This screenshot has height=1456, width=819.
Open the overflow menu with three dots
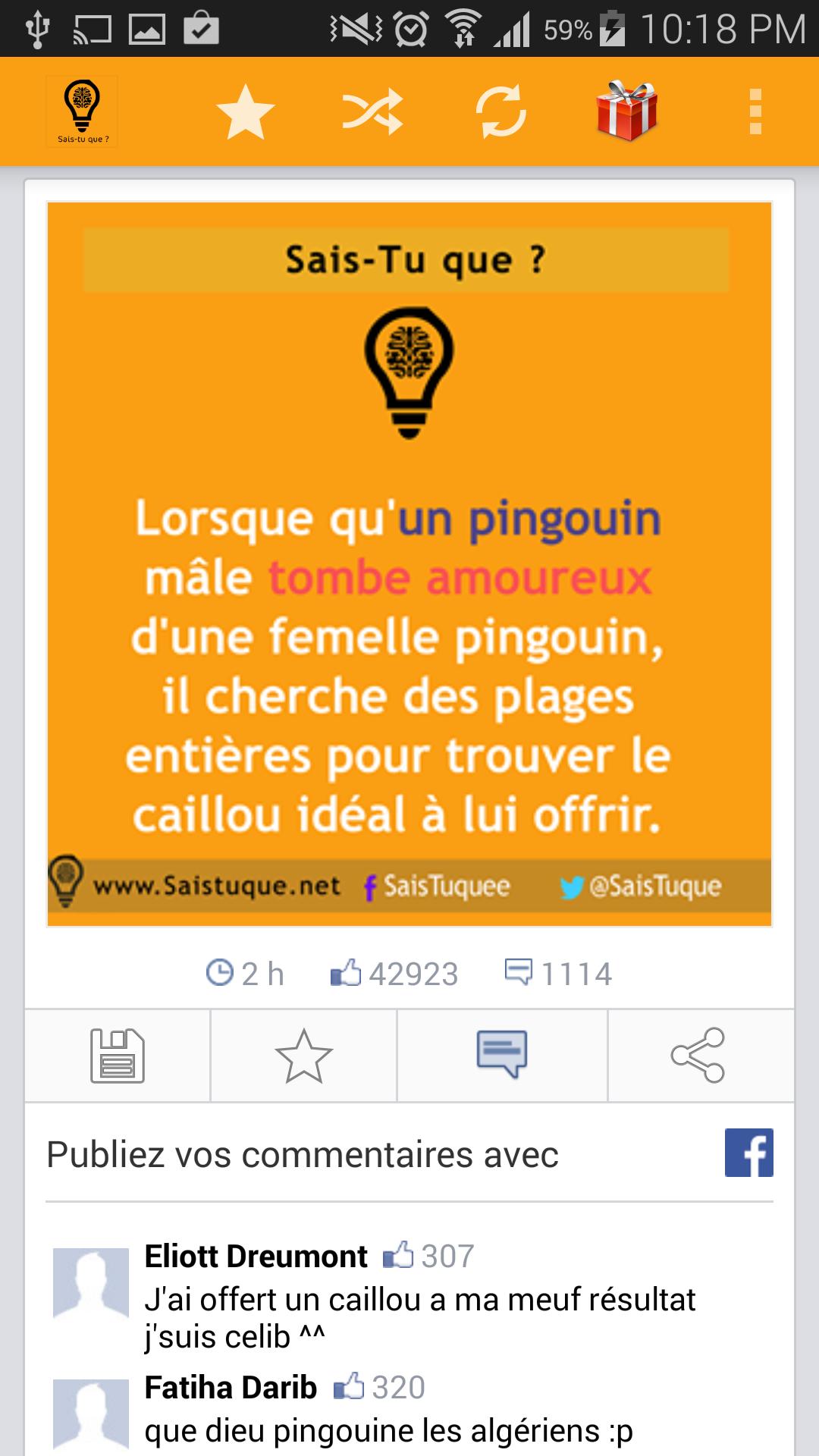pos(755,111)
